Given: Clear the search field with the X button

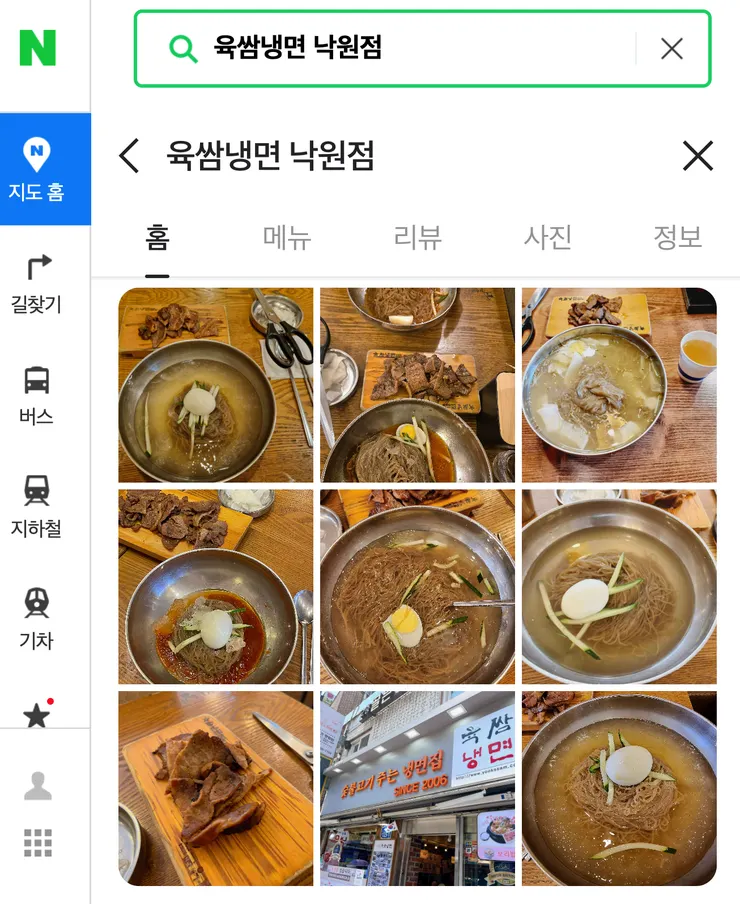Looking at the screenshot, I should [x=671, y=48].
